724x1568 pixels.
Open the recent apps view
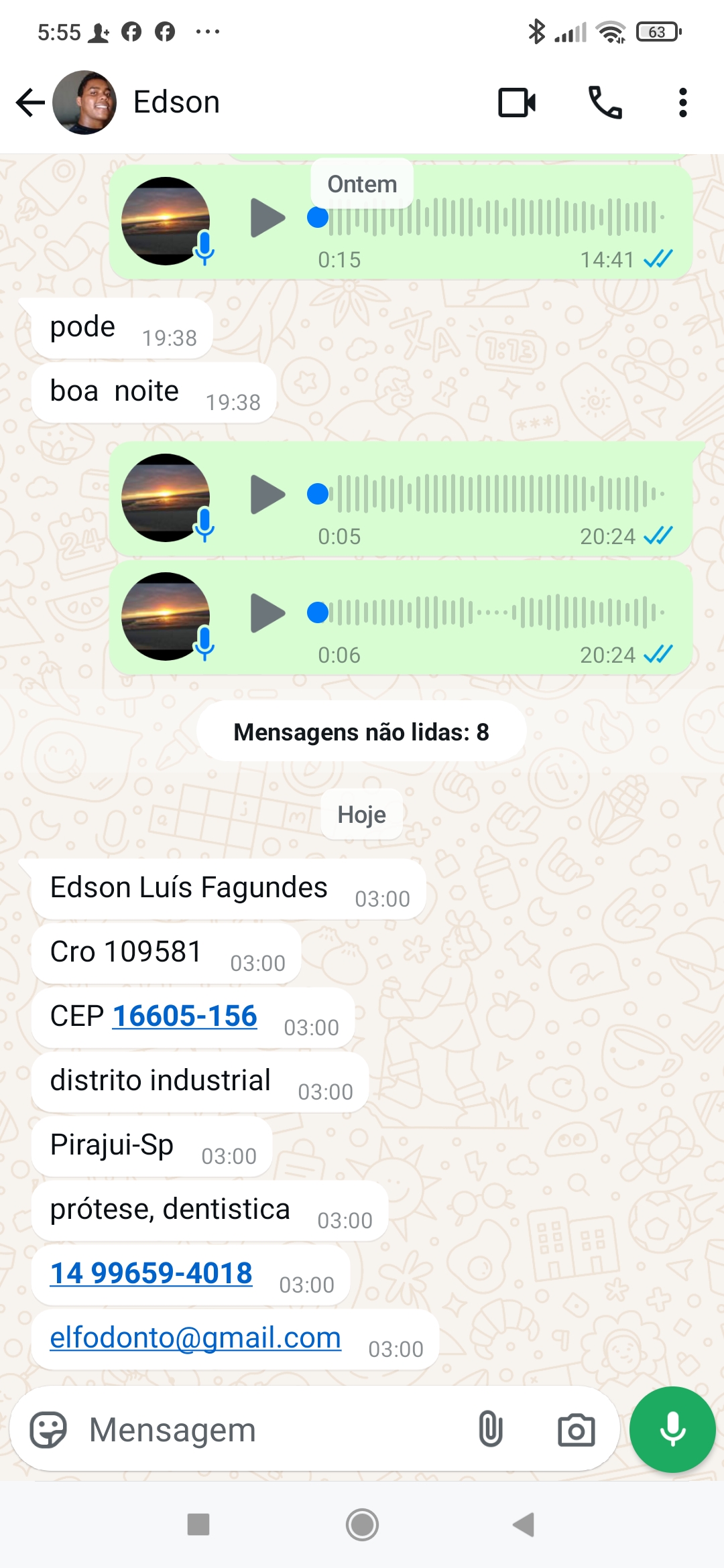198,1524
